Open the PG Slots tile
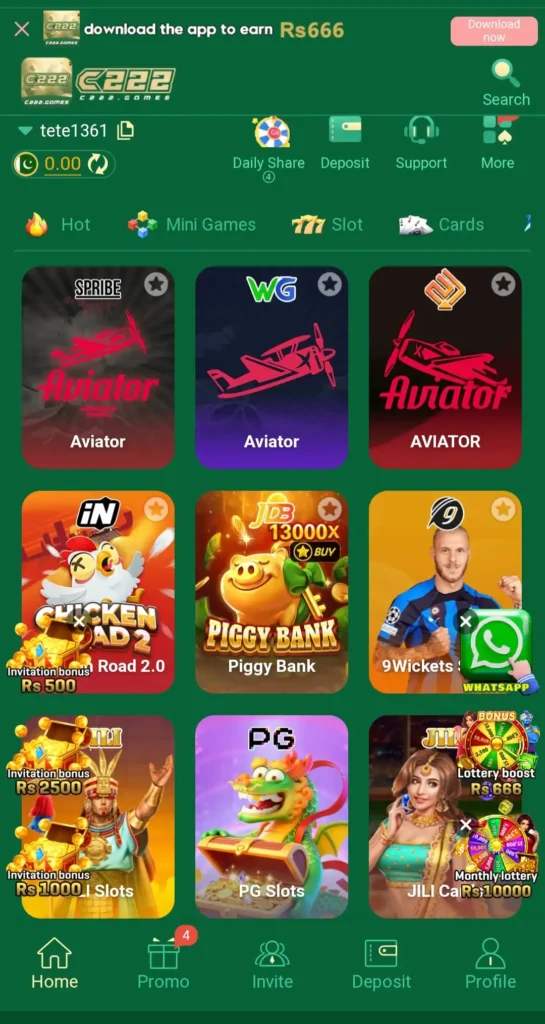 (272, 816)
